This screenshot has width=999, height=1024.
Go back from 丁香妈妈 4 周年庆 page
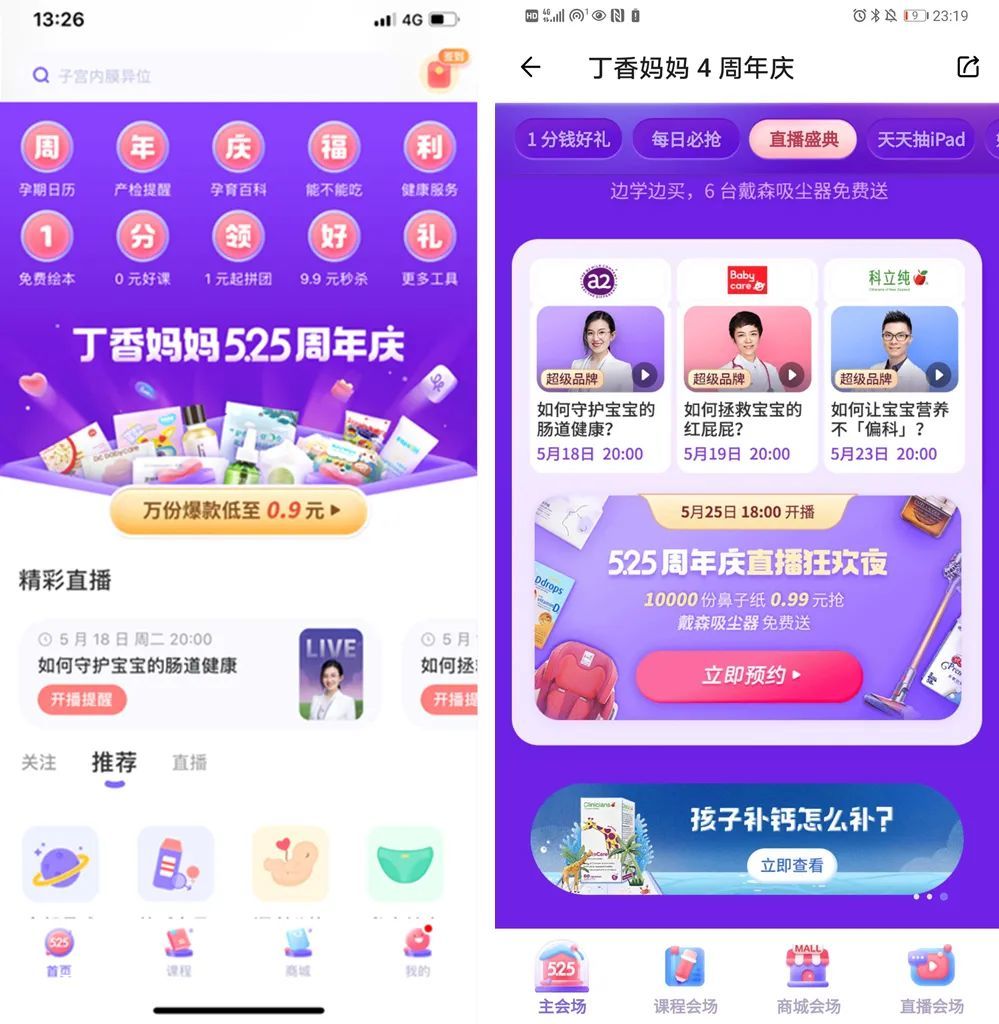coord(531,67)
